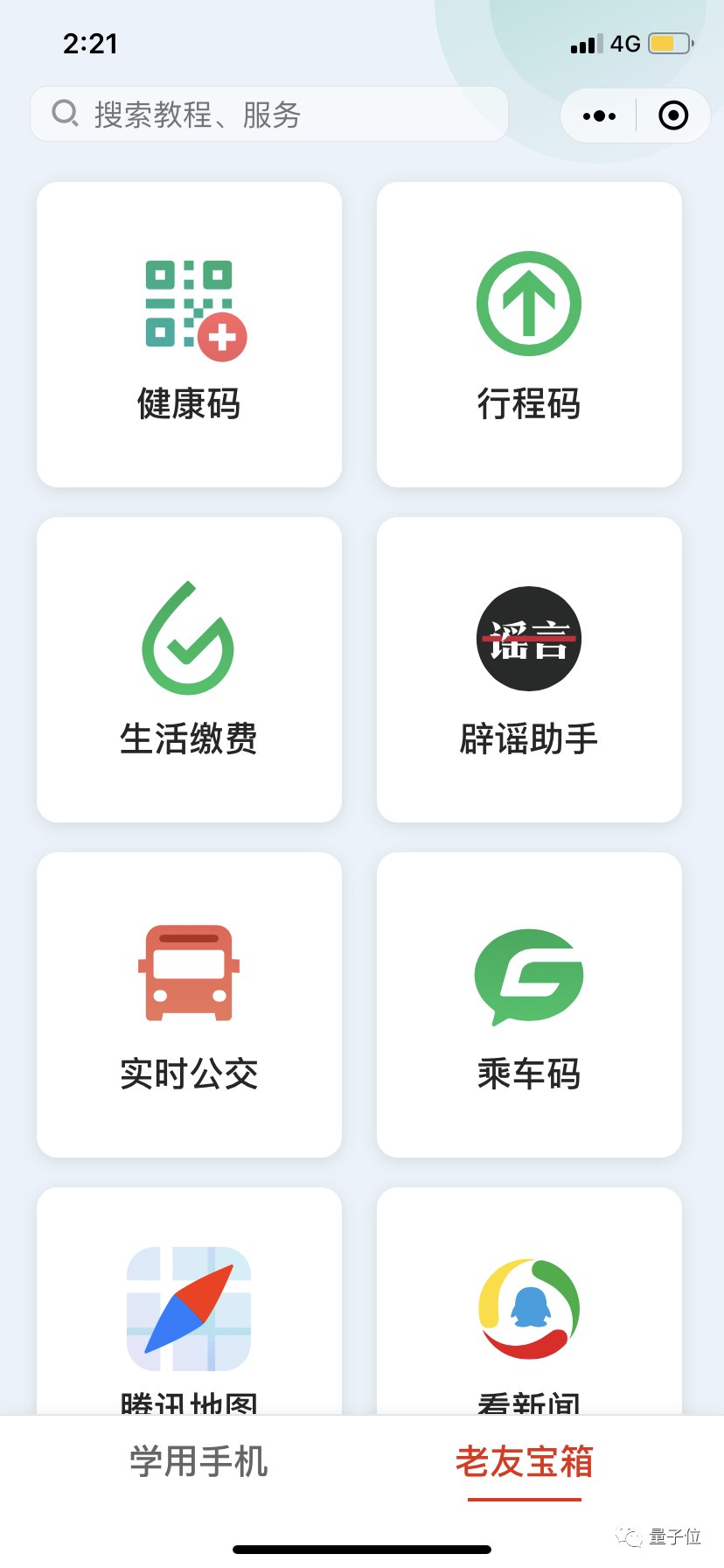Close the mini program with the circle button
This screenshot has width=724, height=1568.
pyautogui.click(x=673, y=115)
